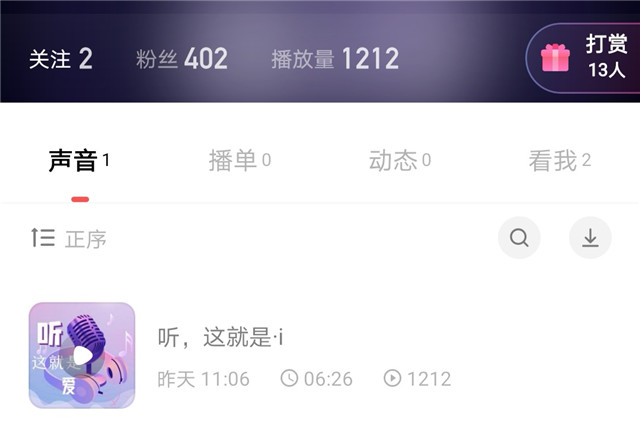This screenshot has width=640, height=437.
Task: Open the 听，这就是·i audio row
Action: click(x=350, y=355)
